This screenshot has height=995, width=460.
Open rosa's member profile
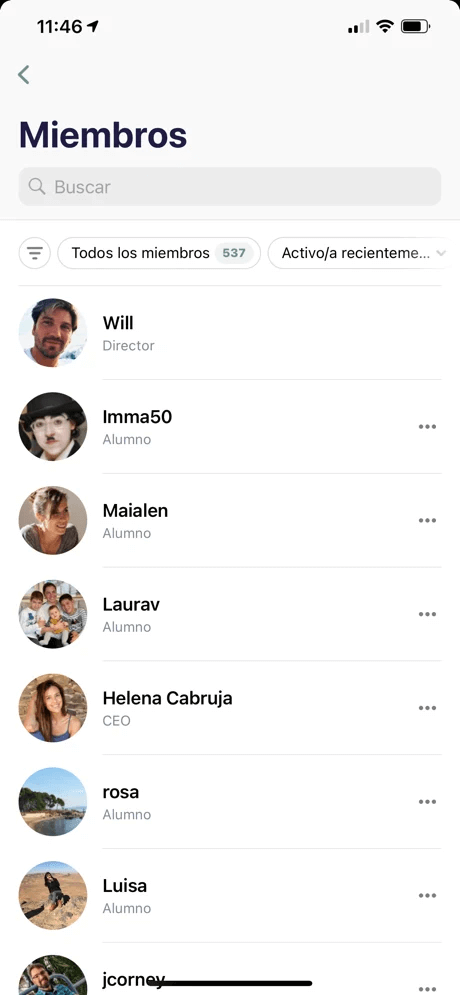[216, 801]
